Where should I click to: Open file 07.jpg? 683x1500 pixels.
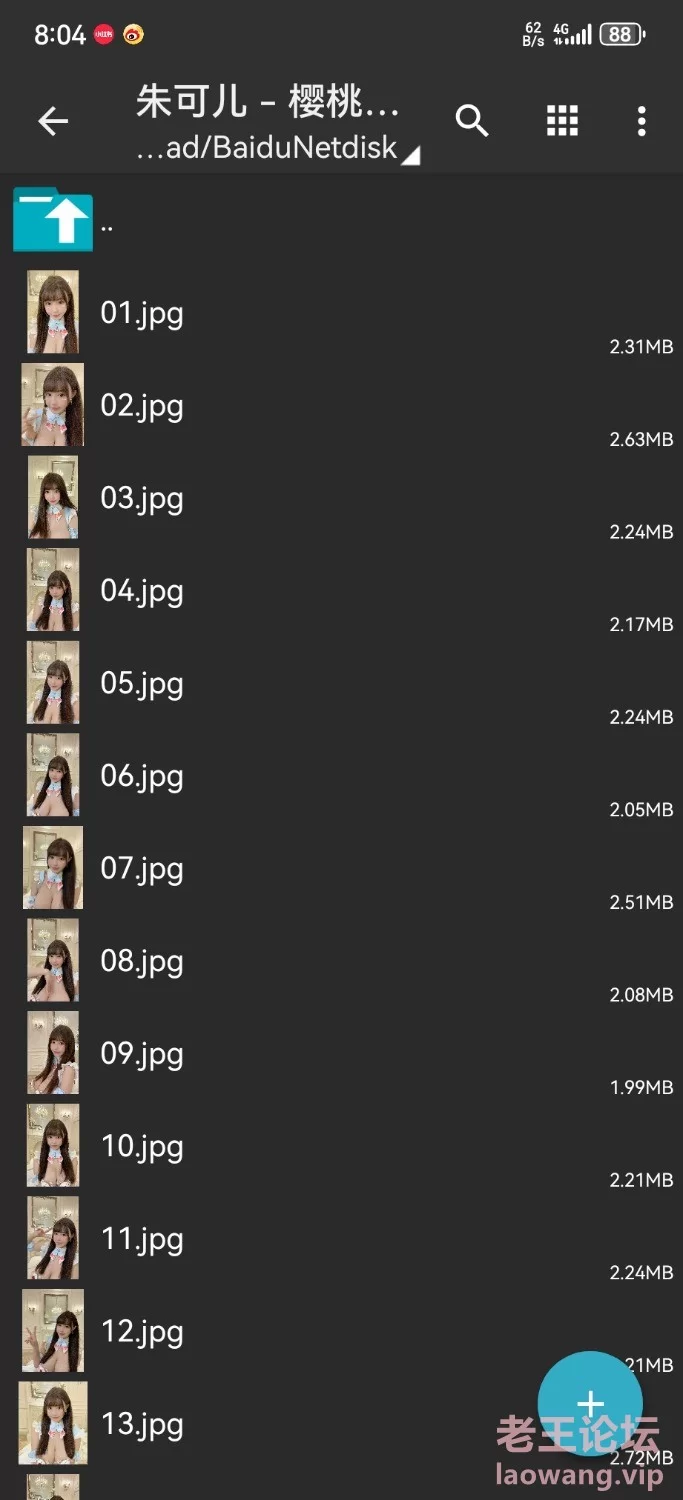click(142, 868)
